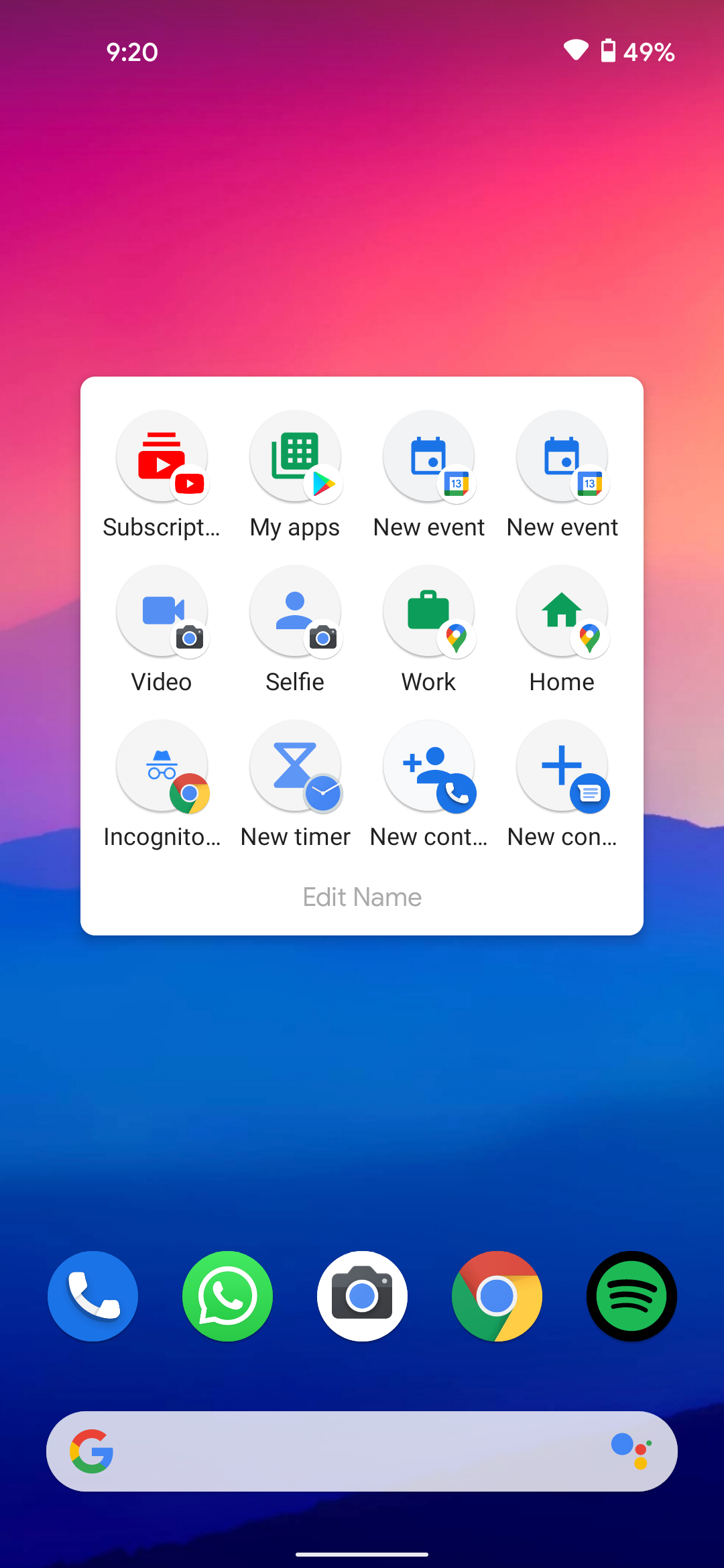The width and height of the screenshot is (724, 1568).
Task: Open the Phone app from the dock
Action: 93,1296
